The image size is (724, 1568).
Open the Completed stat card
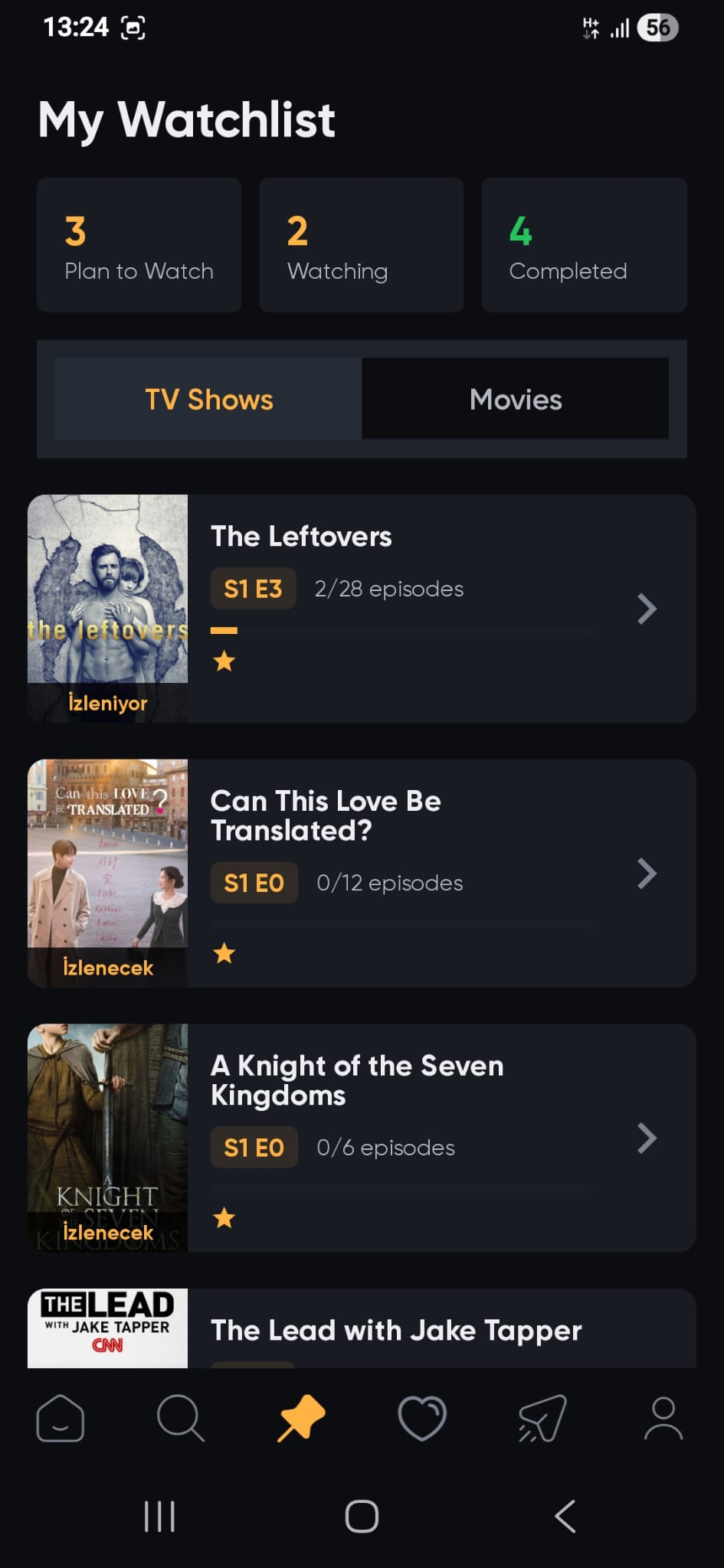pyautogui.click(x=584, y=245)
